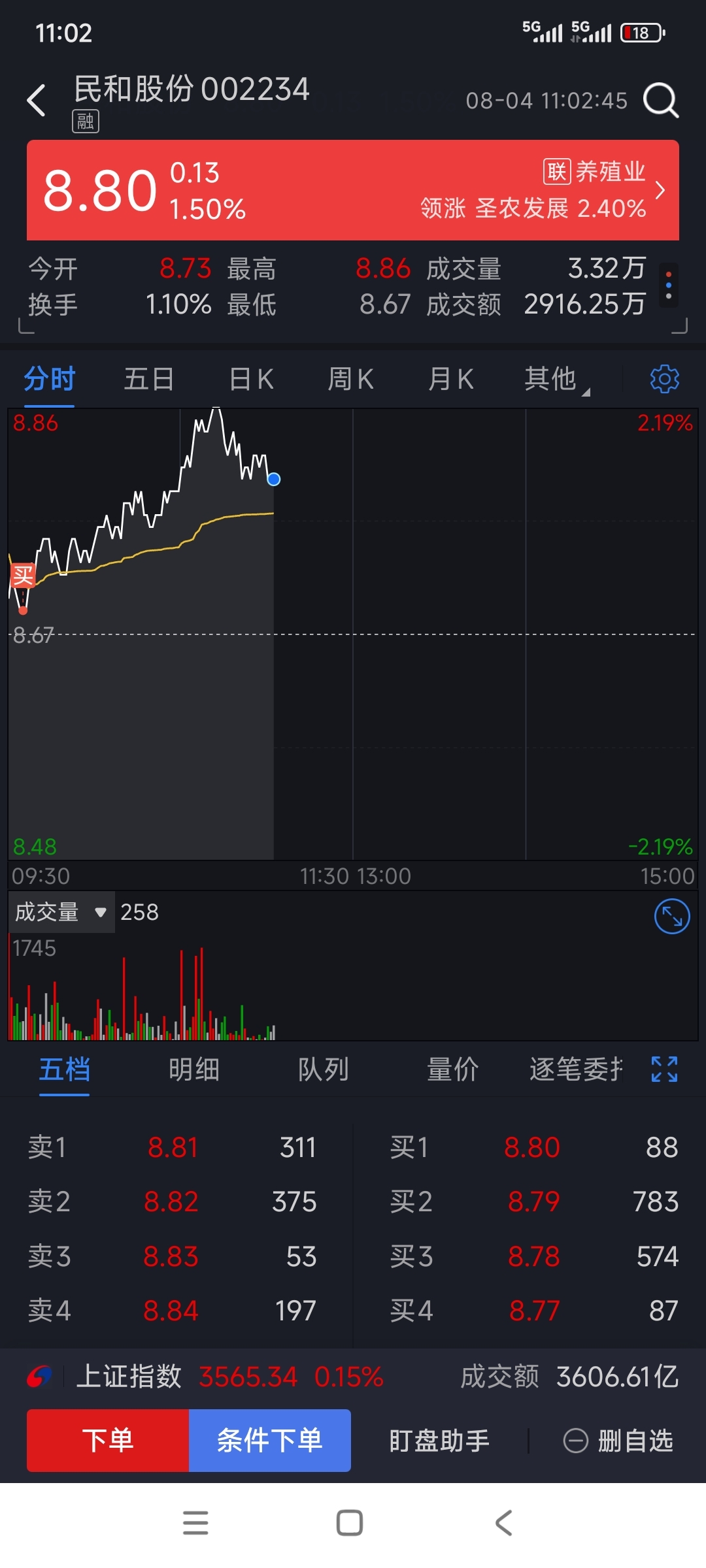Open chart settings gear icon
Screen dimensions: 706x1568
point(664,379)
